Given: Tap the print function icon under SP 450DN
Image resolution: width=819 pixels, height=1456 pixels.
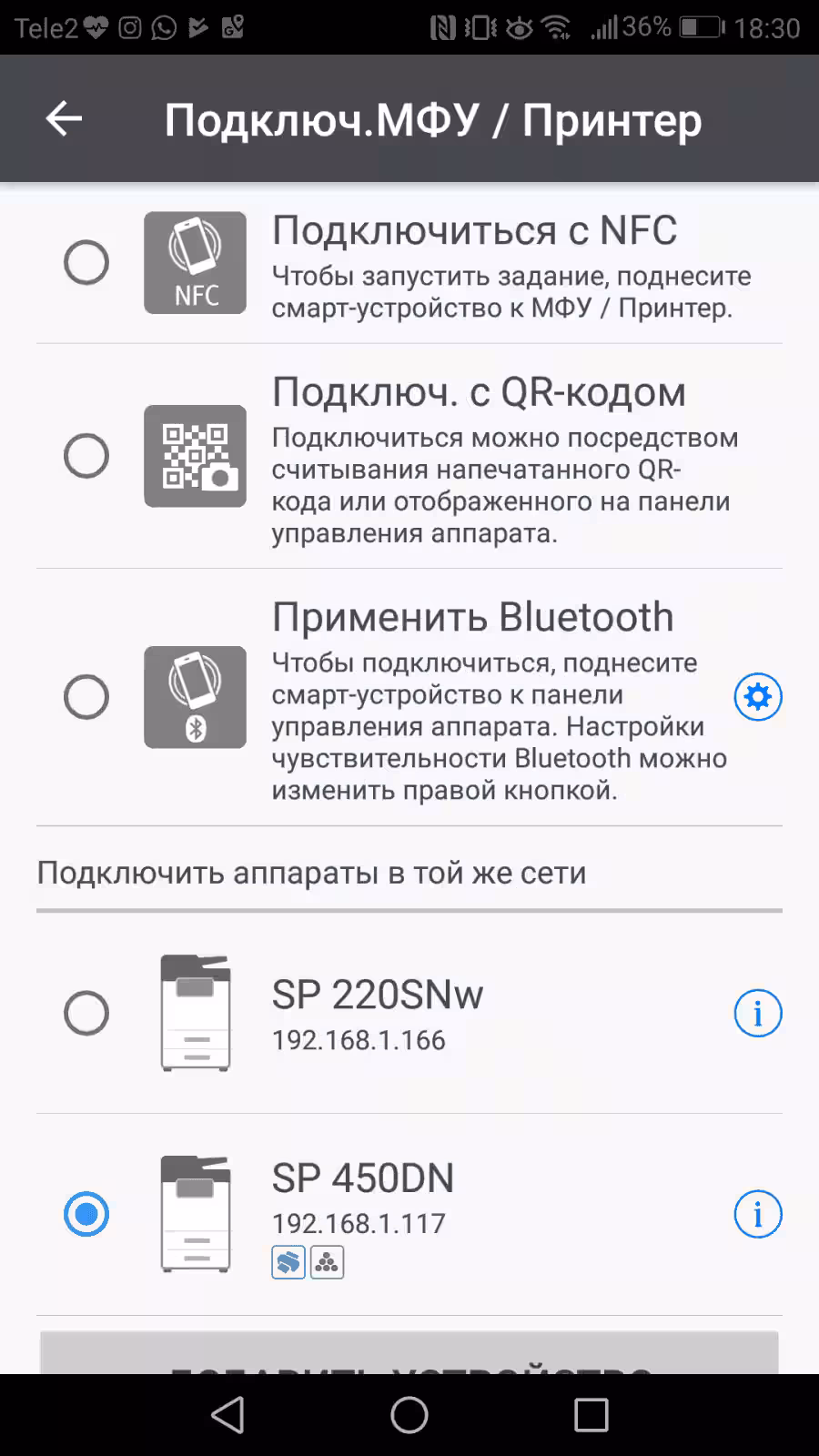Looking at the screenshot, I should 288,1263.
